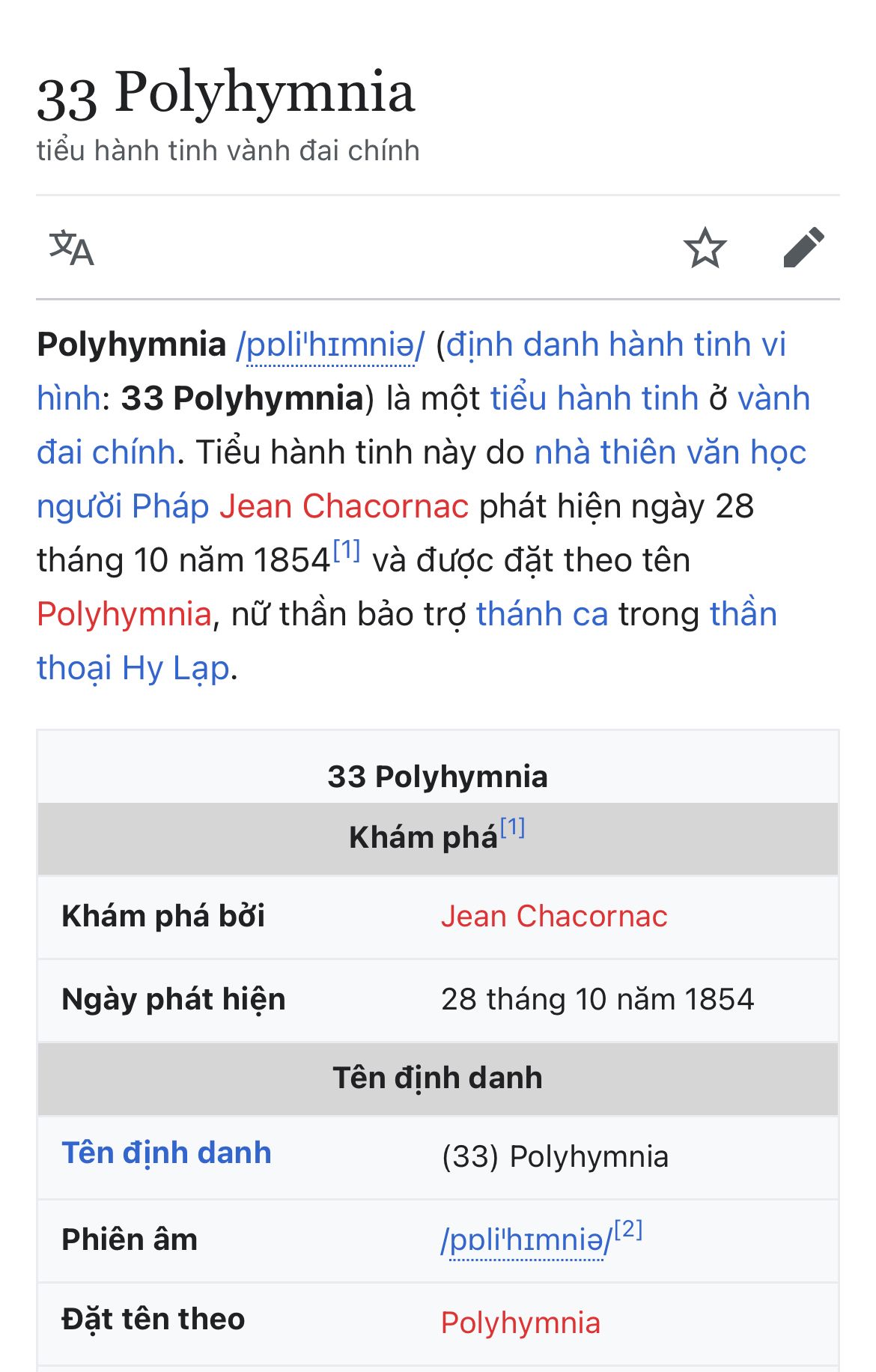The width and height of the screenshot is (876, 1372).
Task: Edit the article with pencil icon
Action: (803, 248)
